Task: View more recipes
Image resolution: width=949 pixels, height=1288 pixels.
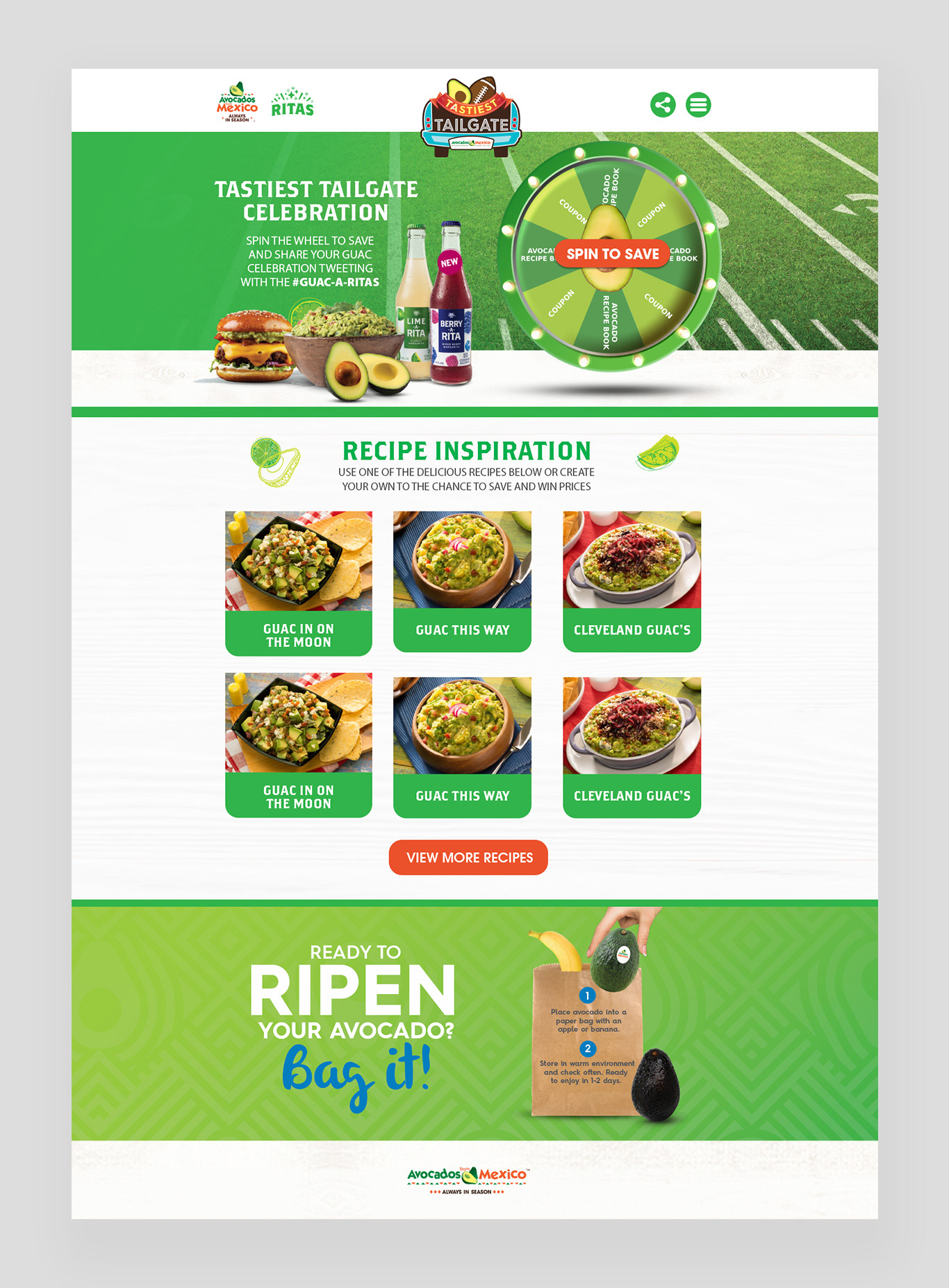Action: pos(468,857)
